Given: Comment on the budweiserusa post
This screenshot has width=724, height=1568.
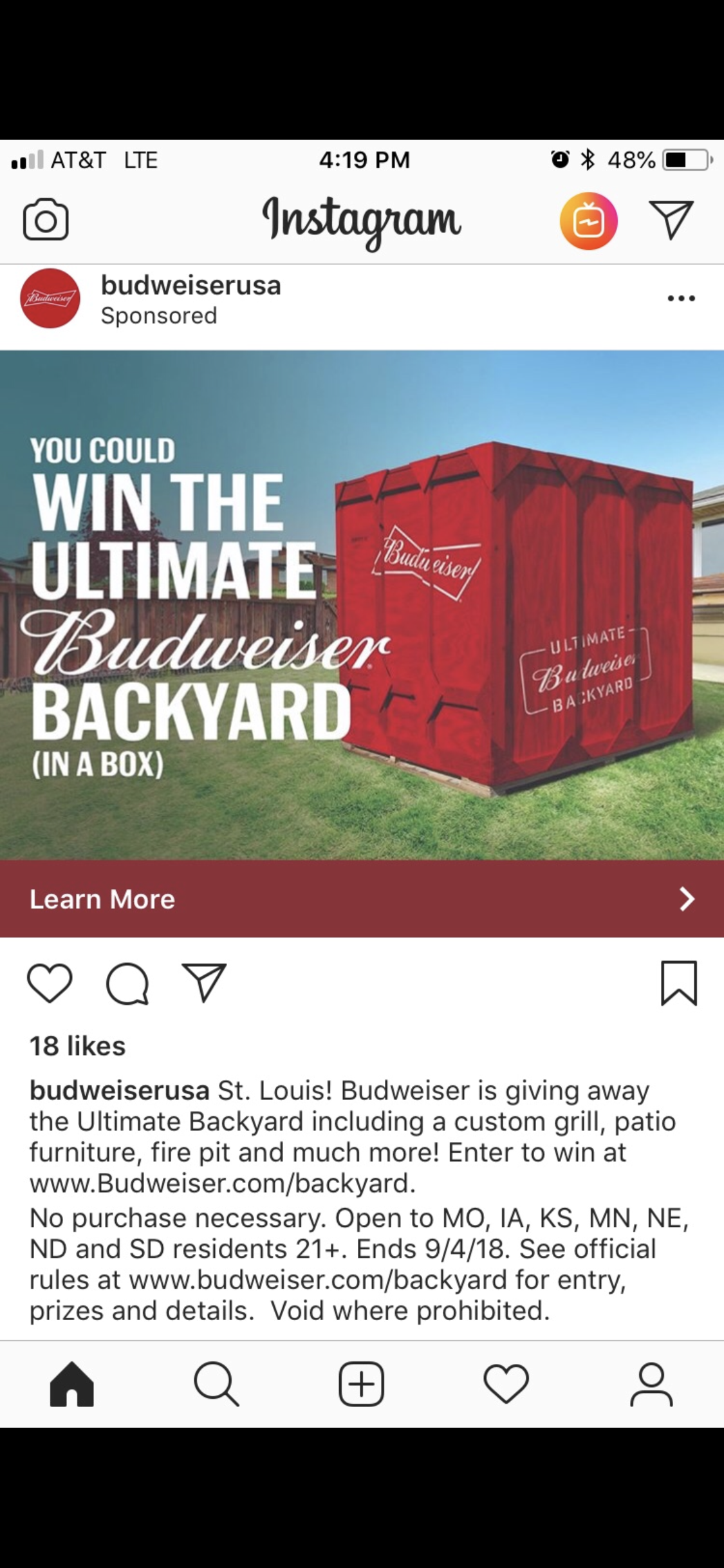Looking at the screenshot, I should [127, 983].
